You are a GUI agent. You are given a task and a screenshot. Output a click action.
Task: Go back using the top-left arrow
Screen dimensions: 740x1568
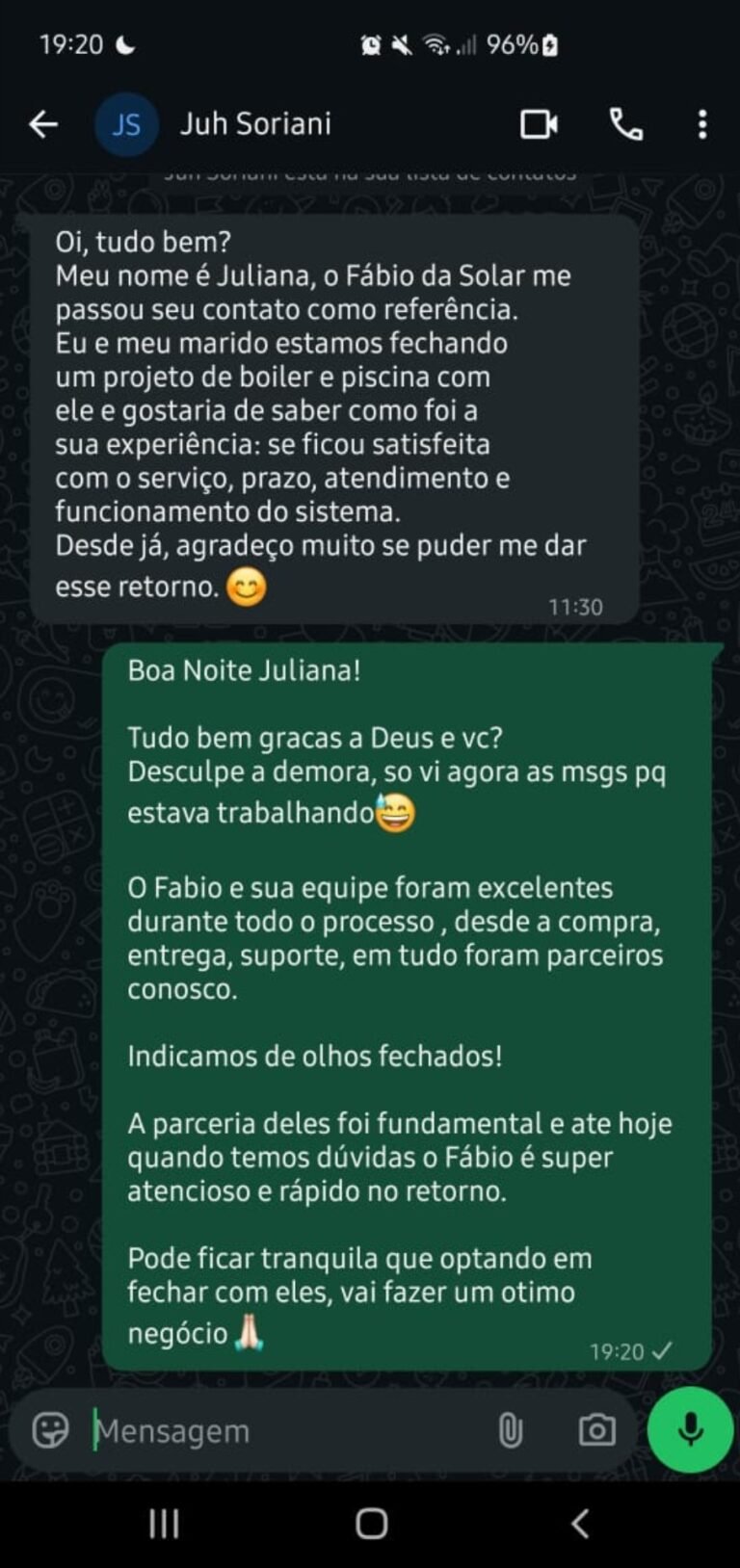coord(42,123)
